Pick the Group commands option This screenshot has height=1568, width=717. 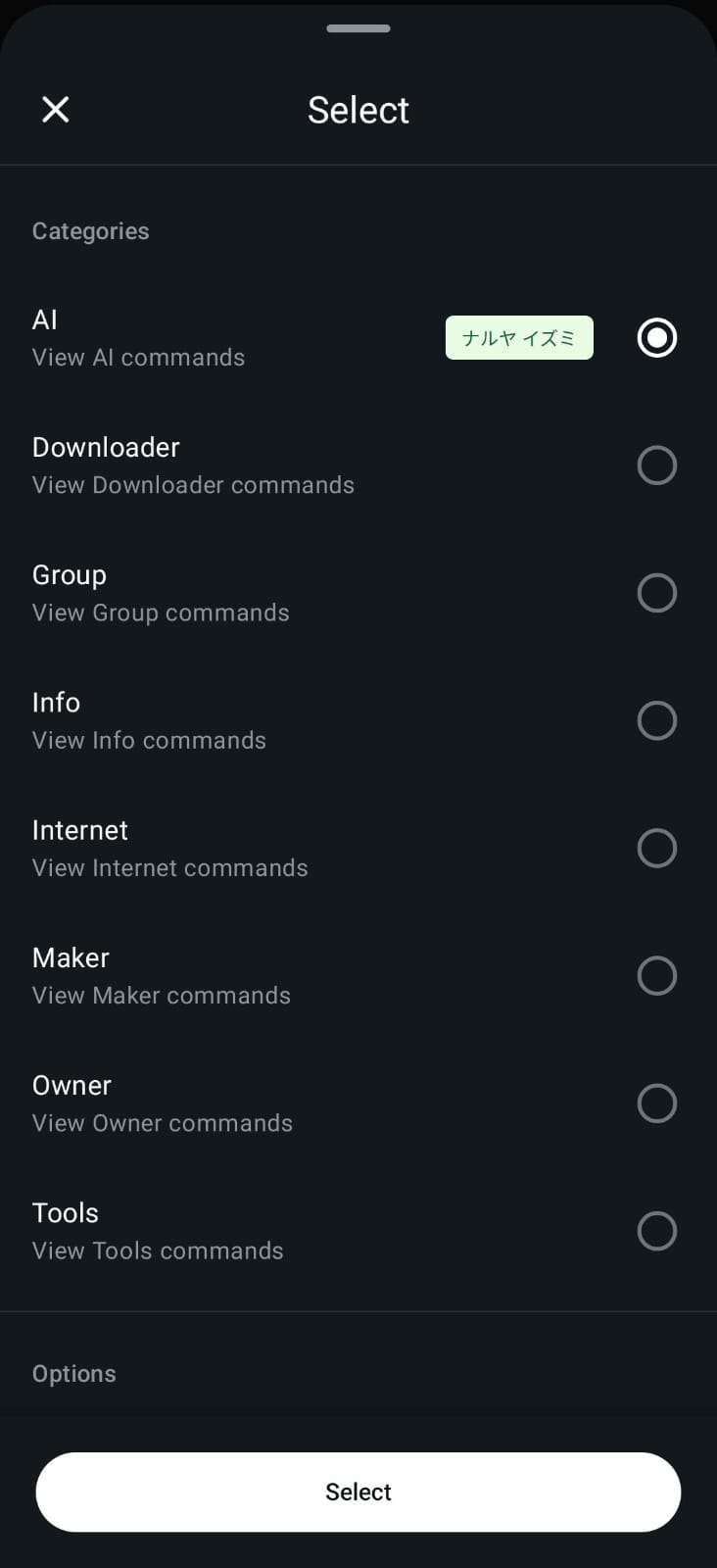[x=656, y=593]
